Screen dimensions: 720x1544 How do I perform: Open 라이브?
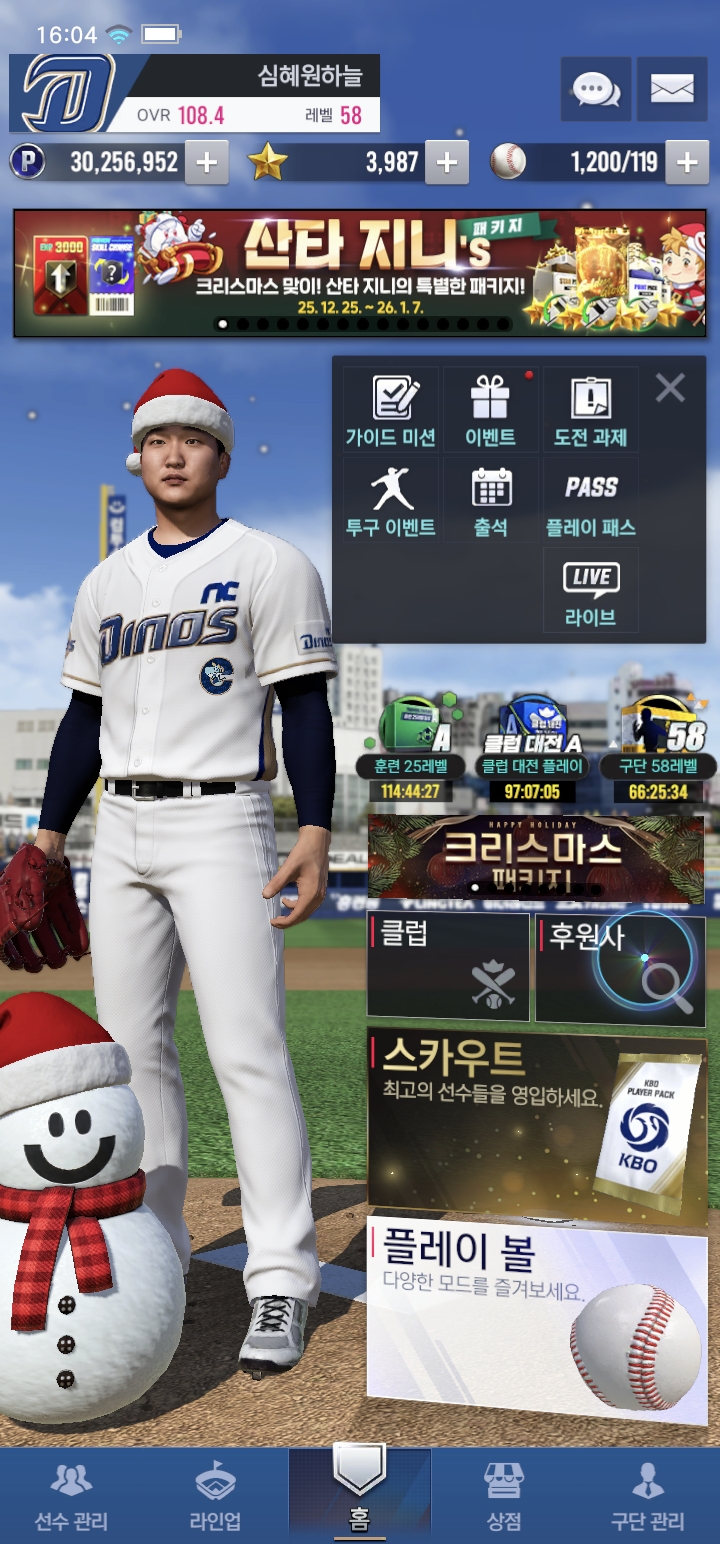click(590, 592)
